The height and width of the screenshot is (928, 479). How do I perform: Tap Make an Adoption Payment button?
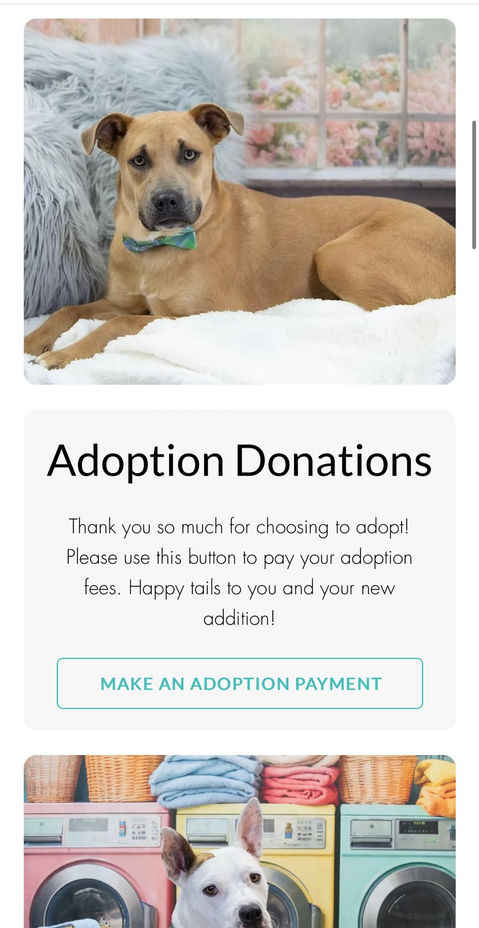pos(240,683)
